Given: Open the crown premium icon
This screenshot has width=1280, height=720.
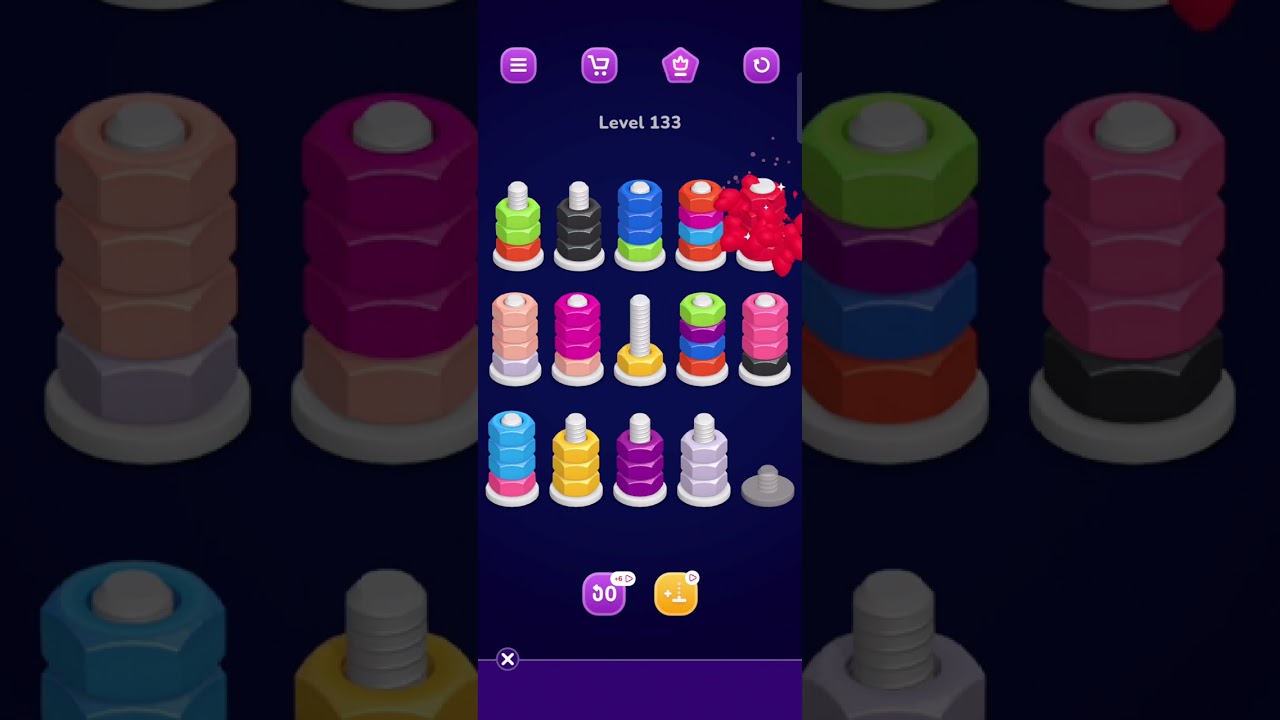Looking at the screenshot, I should [x=680, y=65].
